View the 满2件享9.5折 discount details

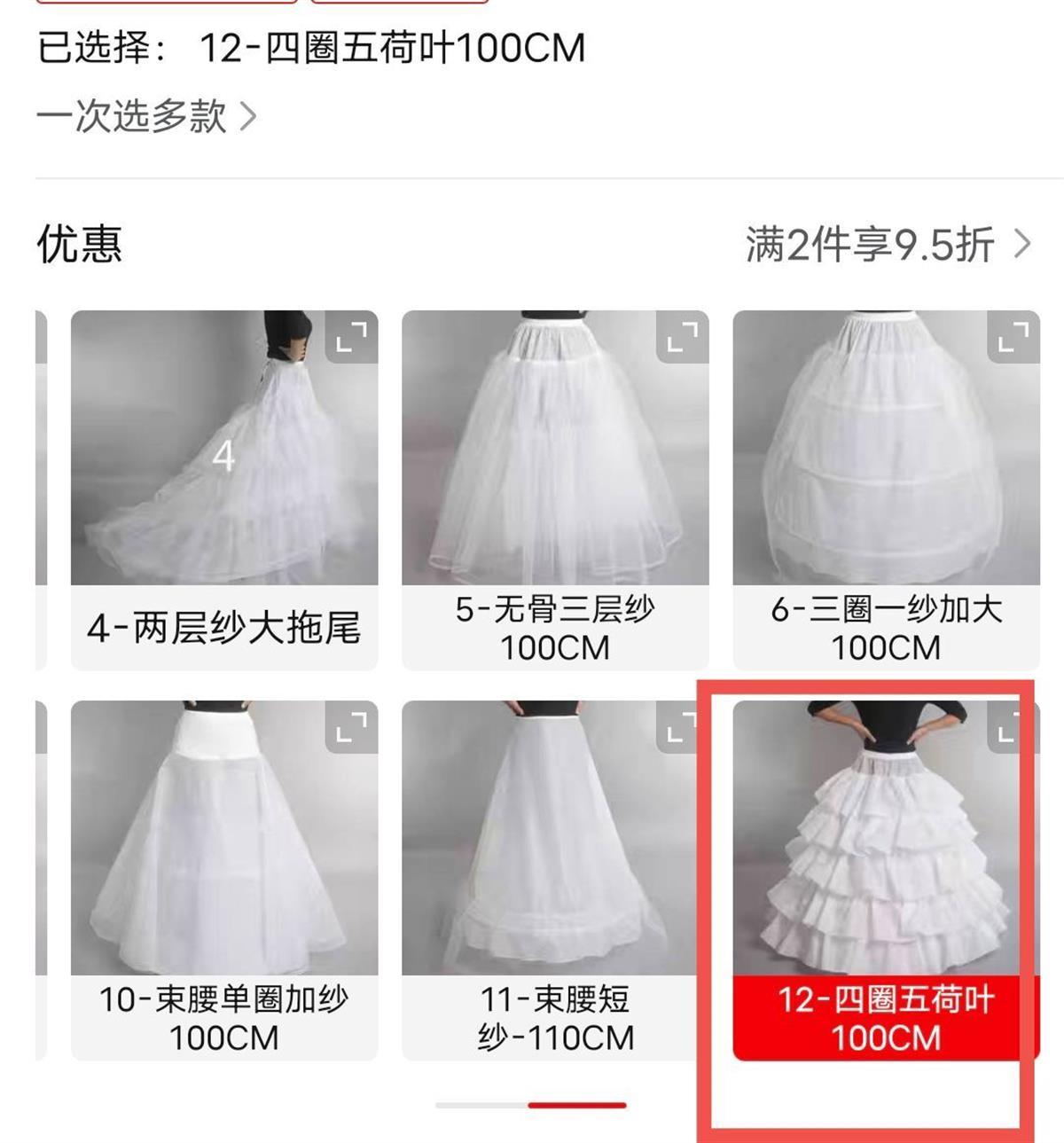click(888, 244)
